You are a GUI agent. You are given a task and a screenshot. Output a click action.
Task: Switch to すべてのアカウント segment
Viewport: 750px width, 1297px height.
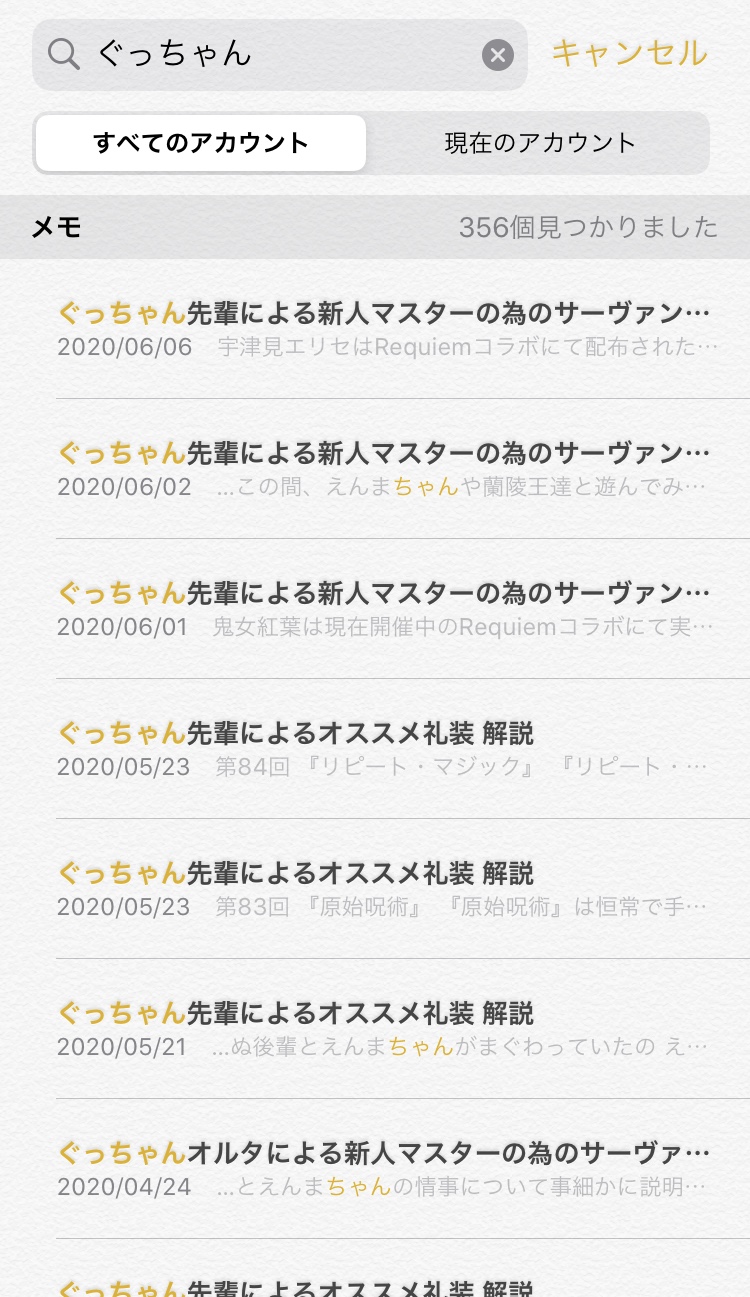(x=201, y=143)
